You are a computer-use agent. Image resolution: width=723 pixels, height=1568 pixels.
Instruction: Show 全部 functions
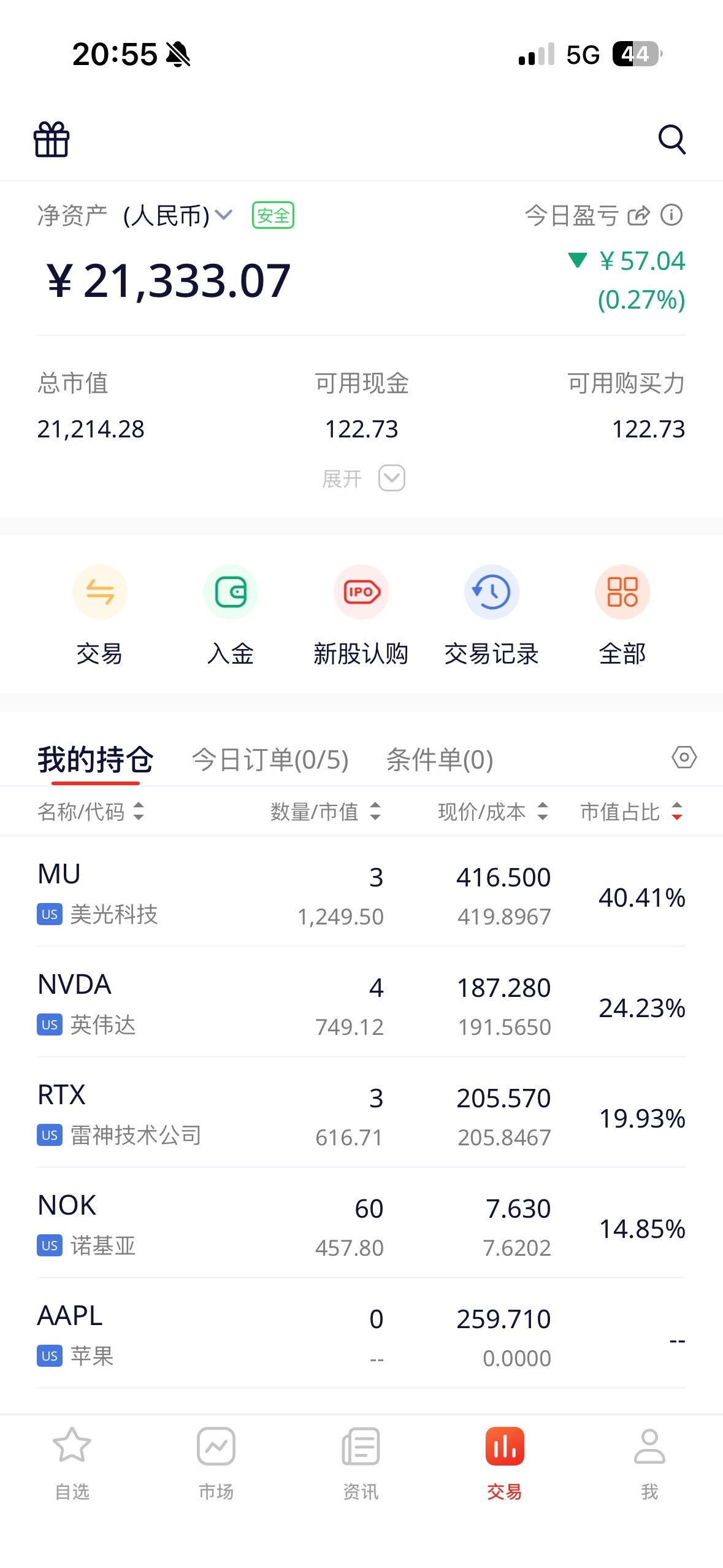(622, 615)
